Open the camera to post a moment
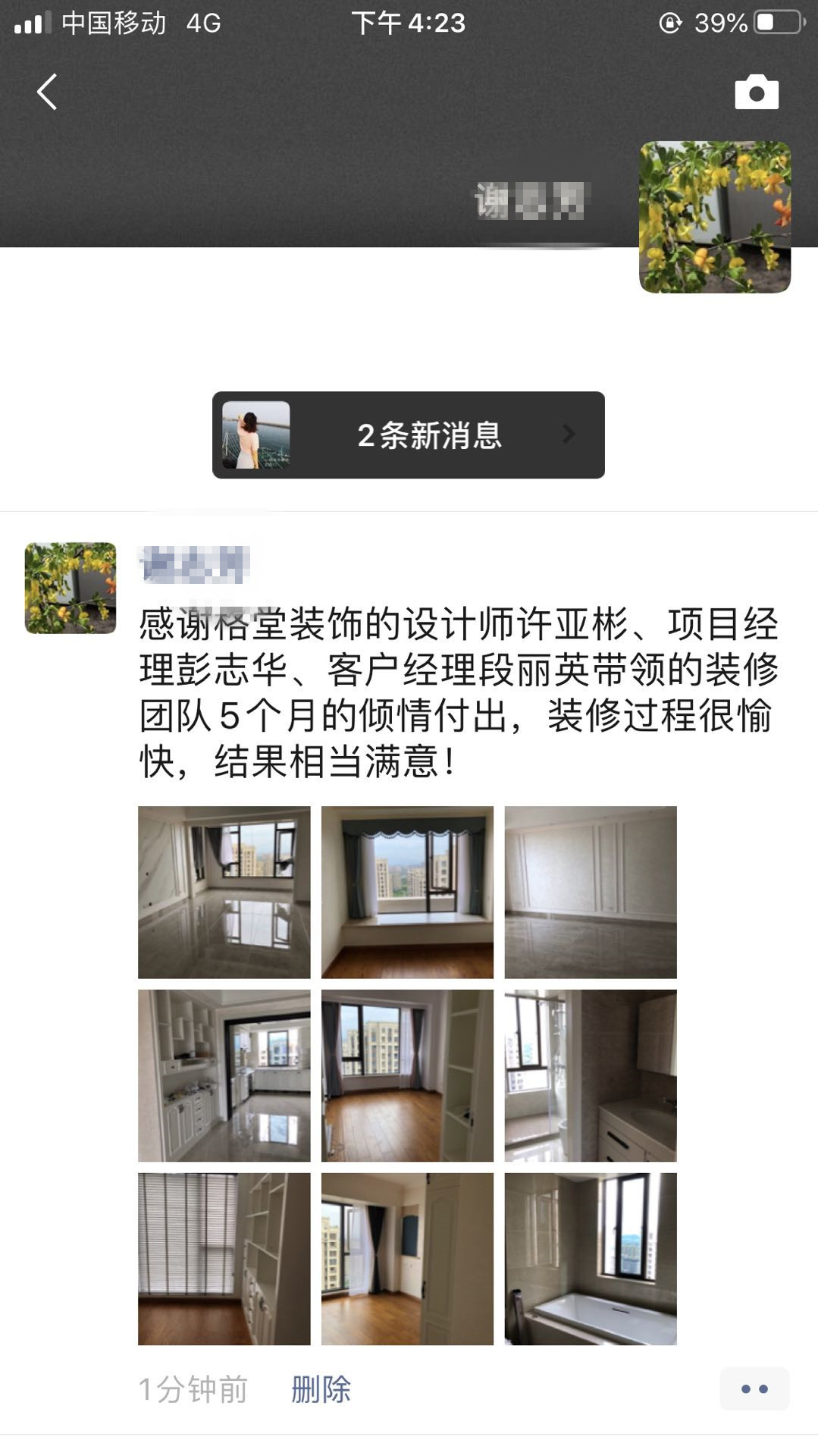The height and width of the screenshot is (1456, 818). pyautogui.click(x=756, y=92)
